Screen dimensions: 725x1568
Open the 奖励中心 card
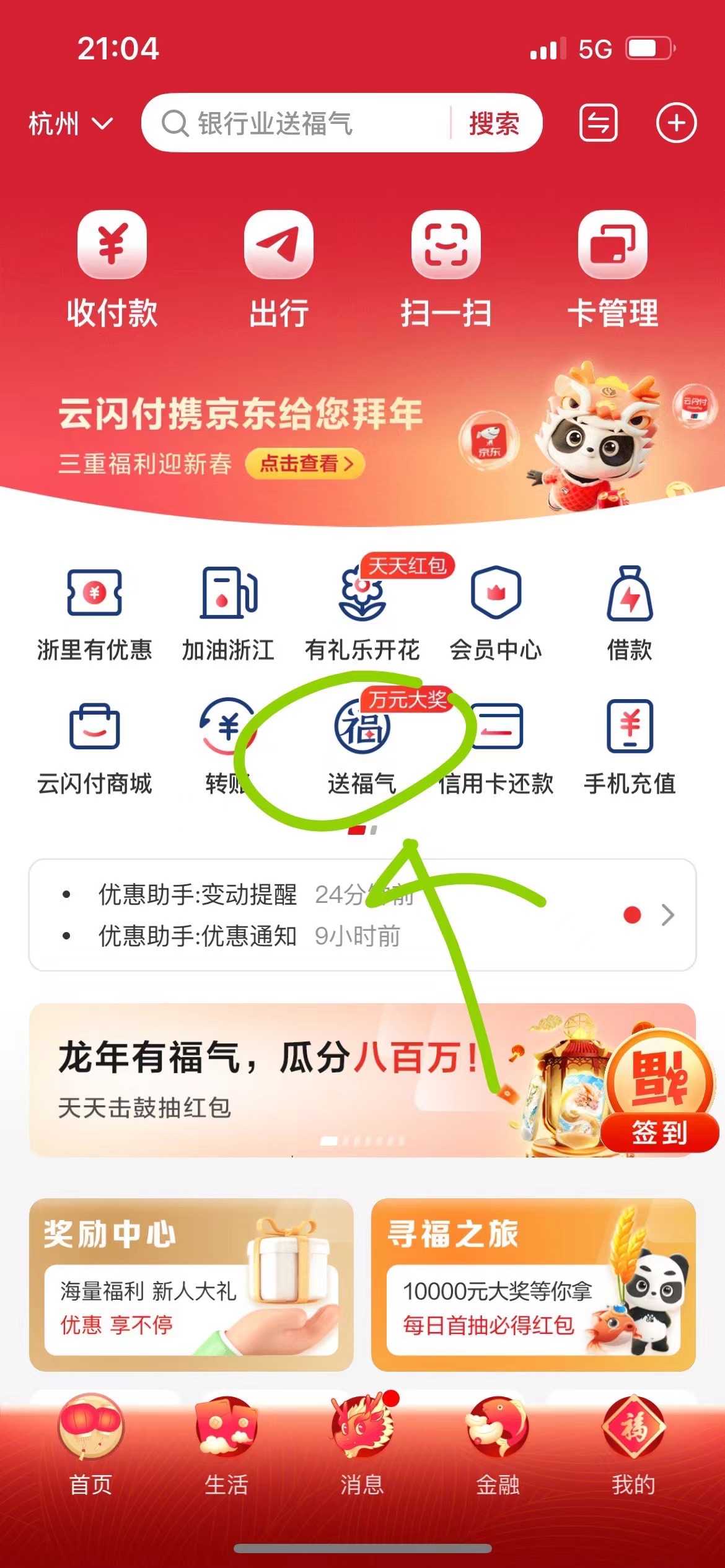191,1284
